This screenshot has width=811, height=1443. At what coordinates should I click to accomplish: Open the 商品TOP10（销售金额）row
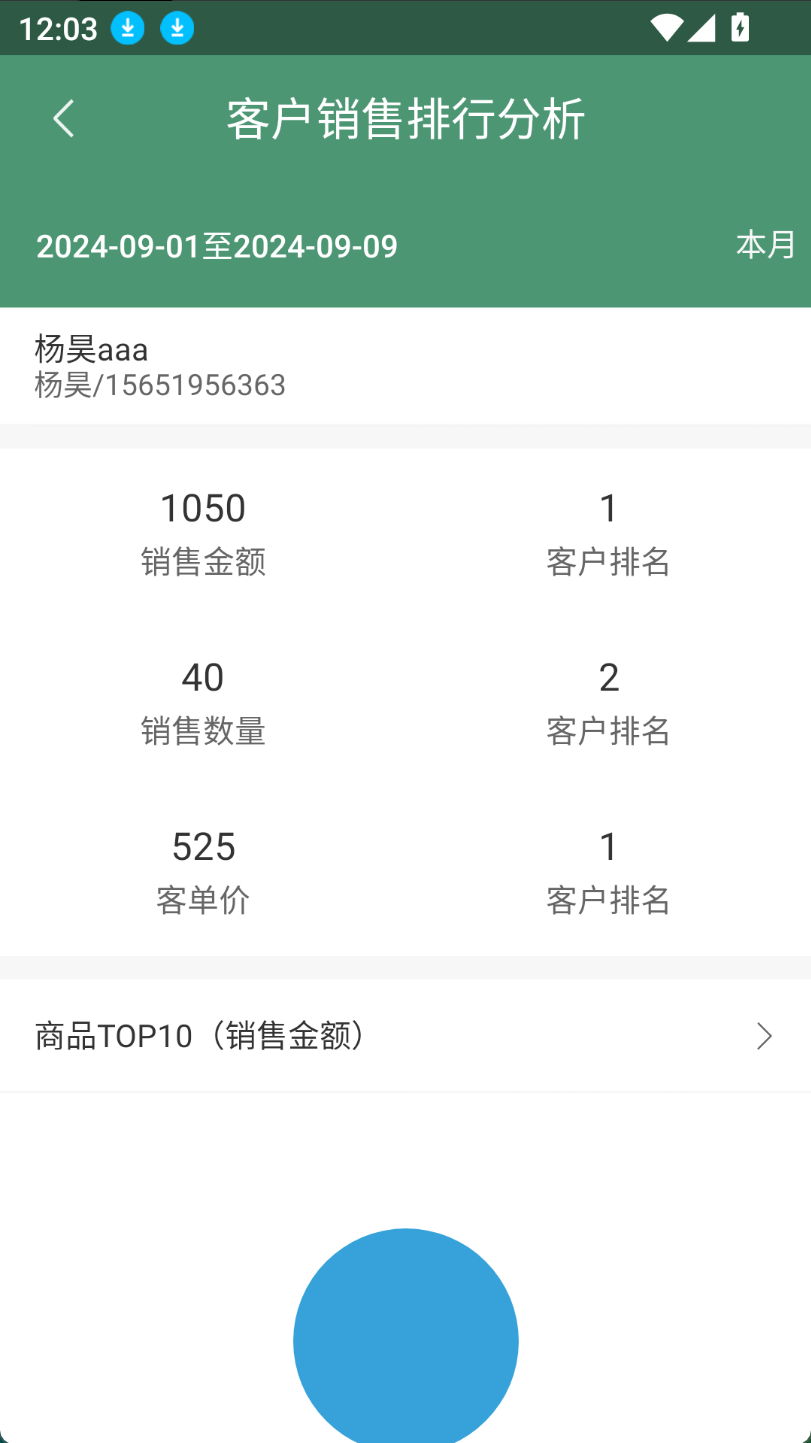(405, 1036)
